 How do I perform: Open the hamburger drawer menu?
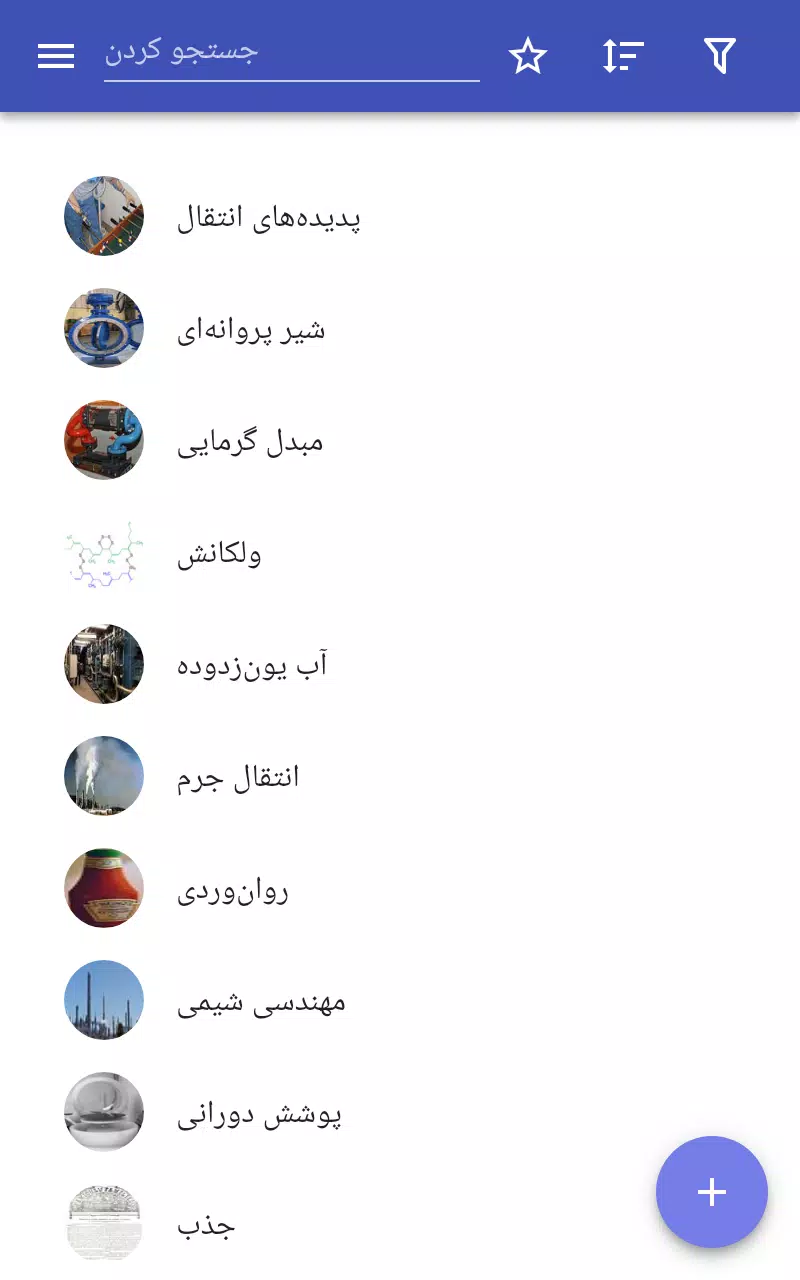tap(56, 56)
